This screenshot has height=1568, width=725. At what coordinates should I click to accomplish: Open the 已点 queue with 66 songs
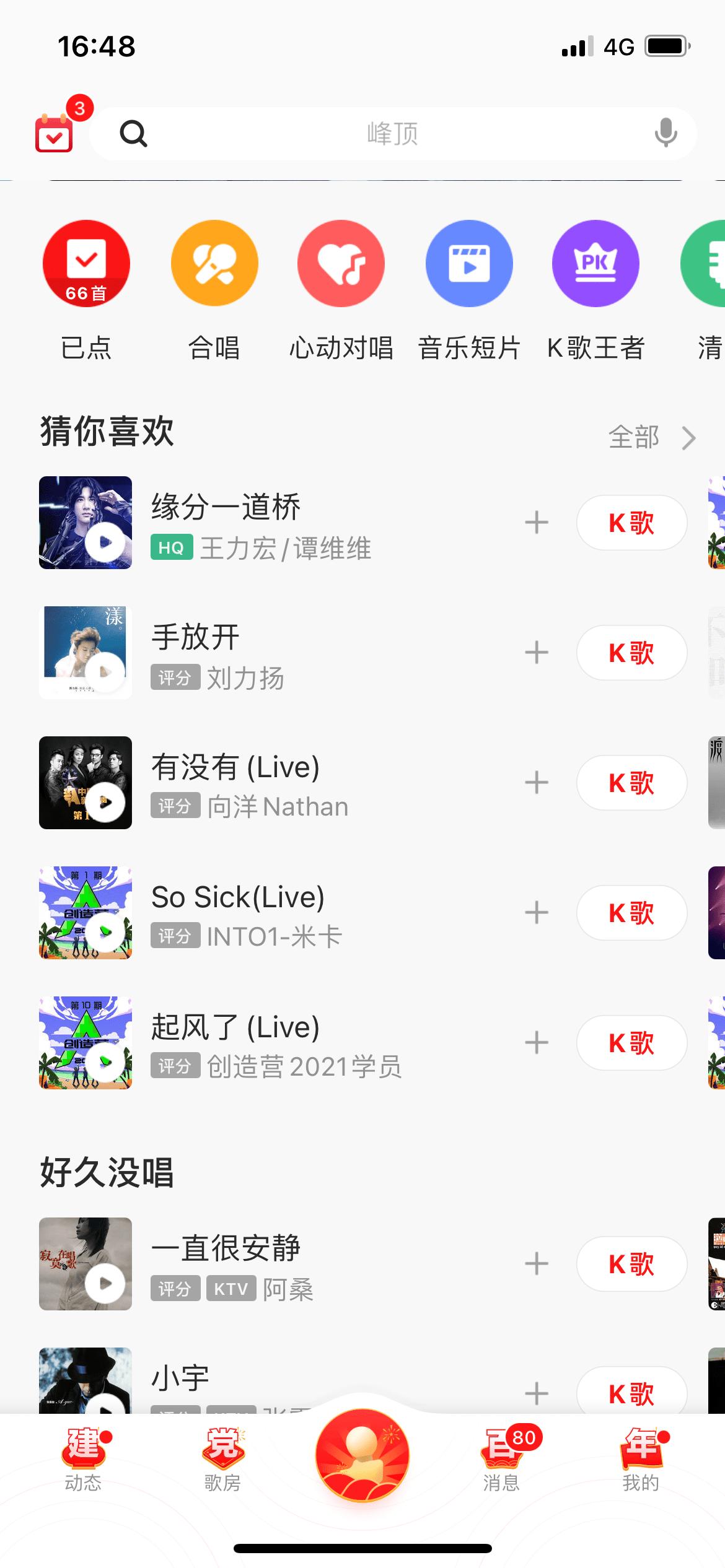click(87, 263)
